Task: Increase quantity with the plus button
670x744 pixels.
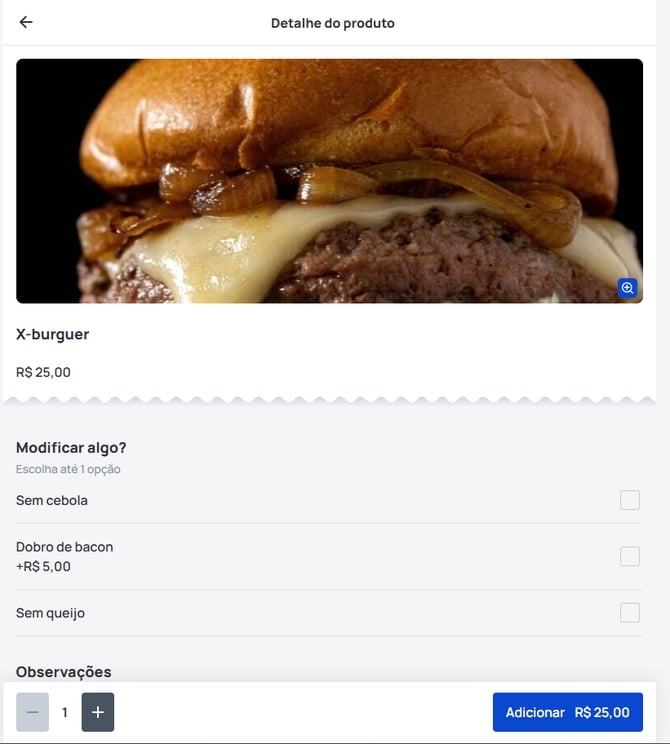Action: 97,712
